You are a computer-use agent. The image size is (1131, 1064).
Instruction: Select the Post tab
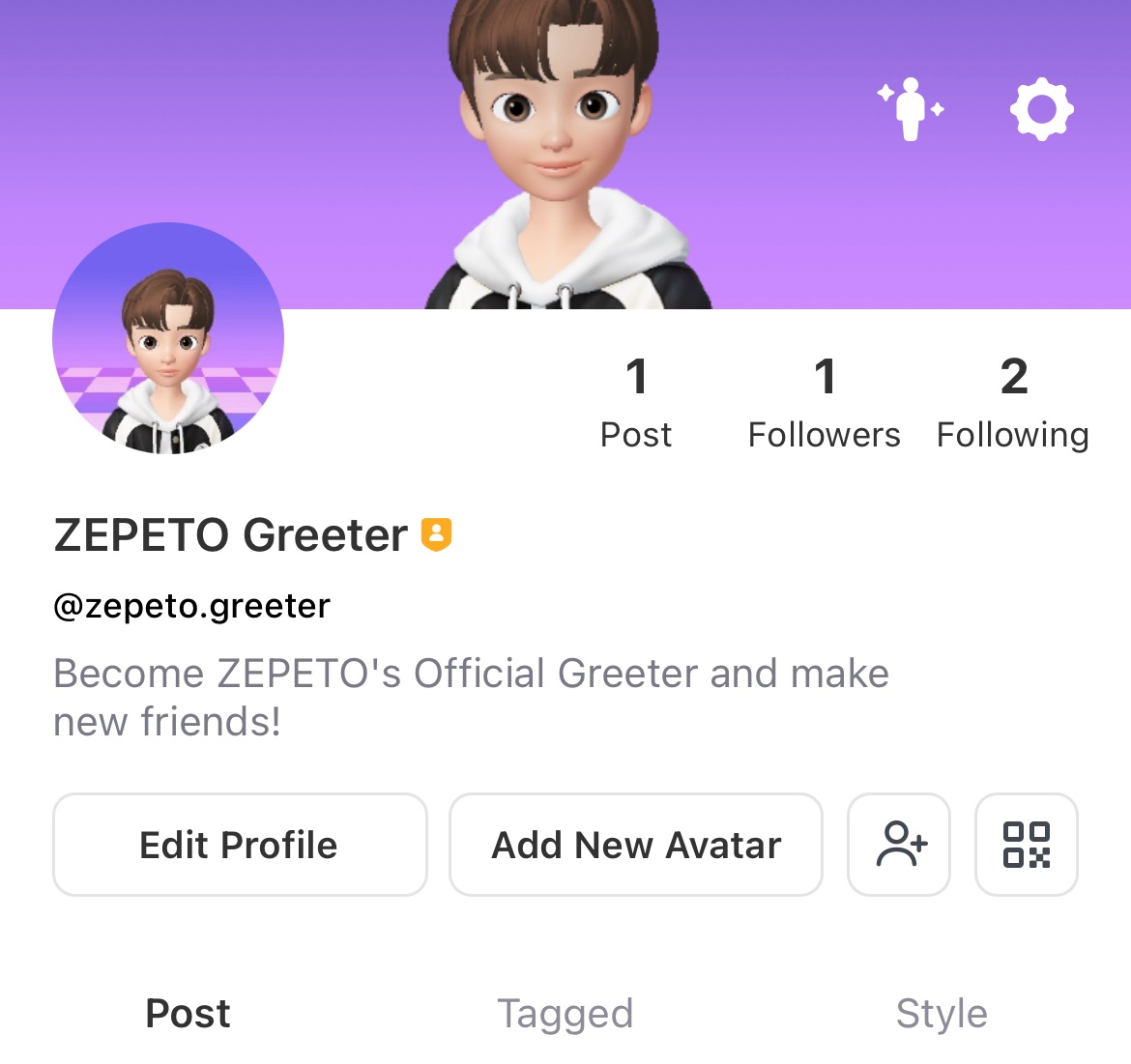point(188,1014)
